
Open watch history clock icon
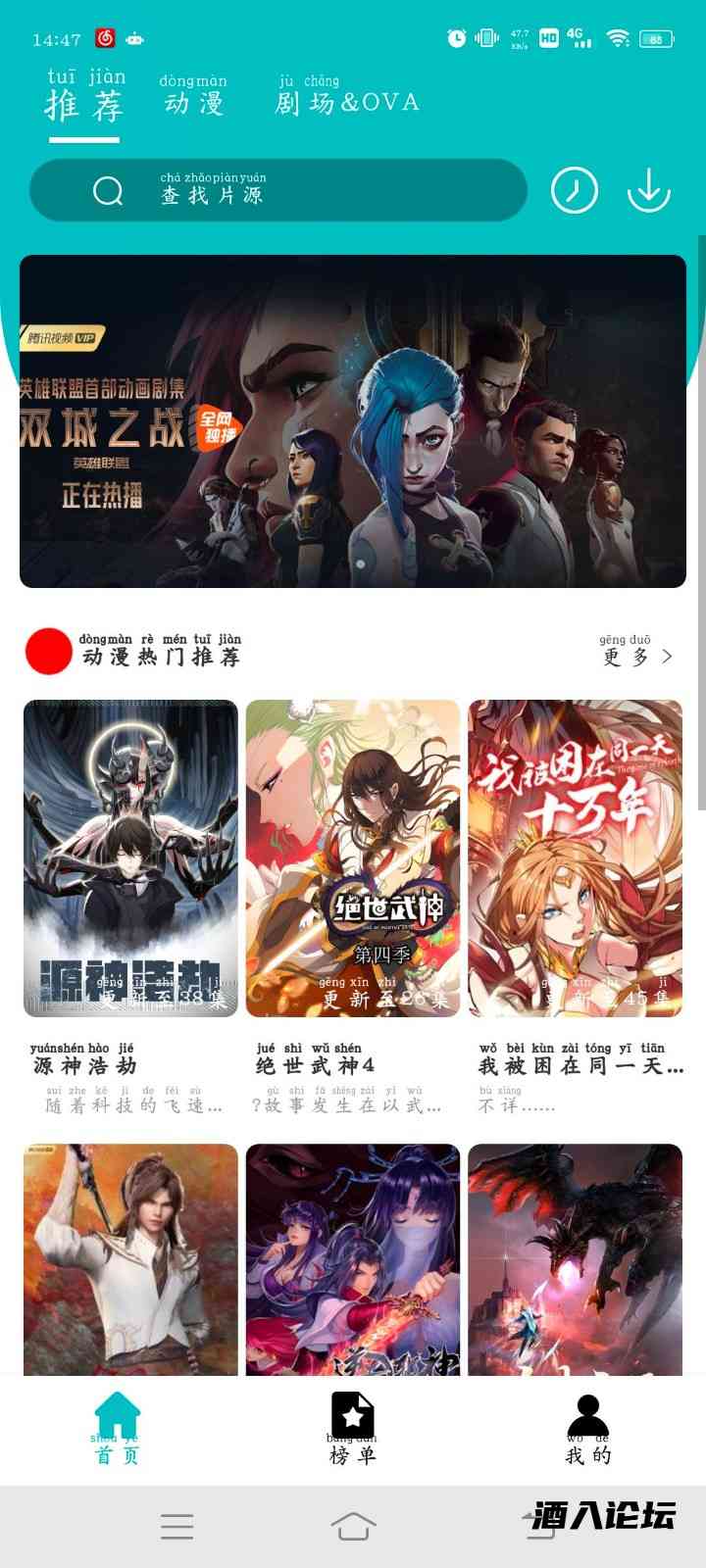point(575,190)
